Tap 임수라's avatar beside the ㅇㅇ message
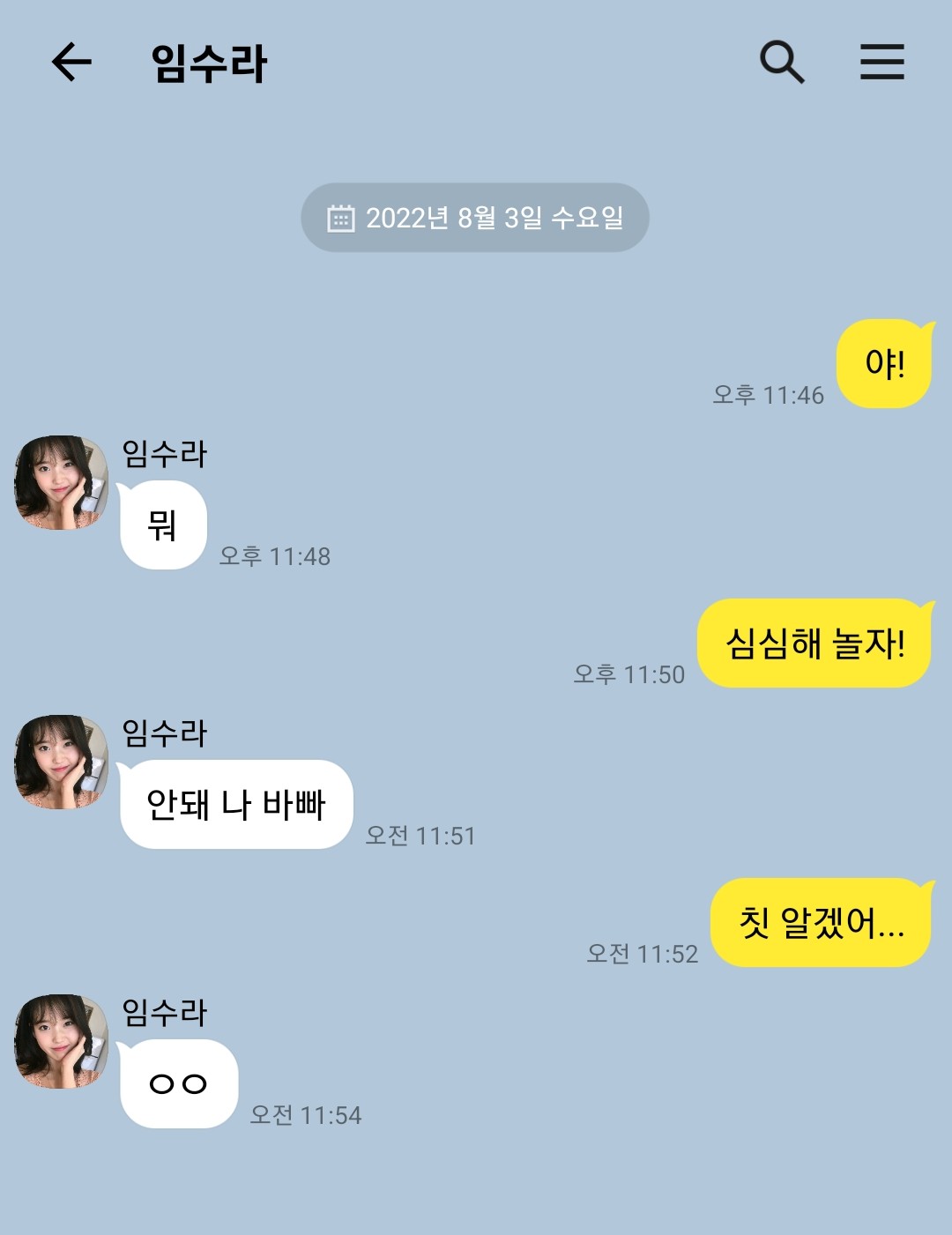952x1235 pixels. pos(62,1041)
